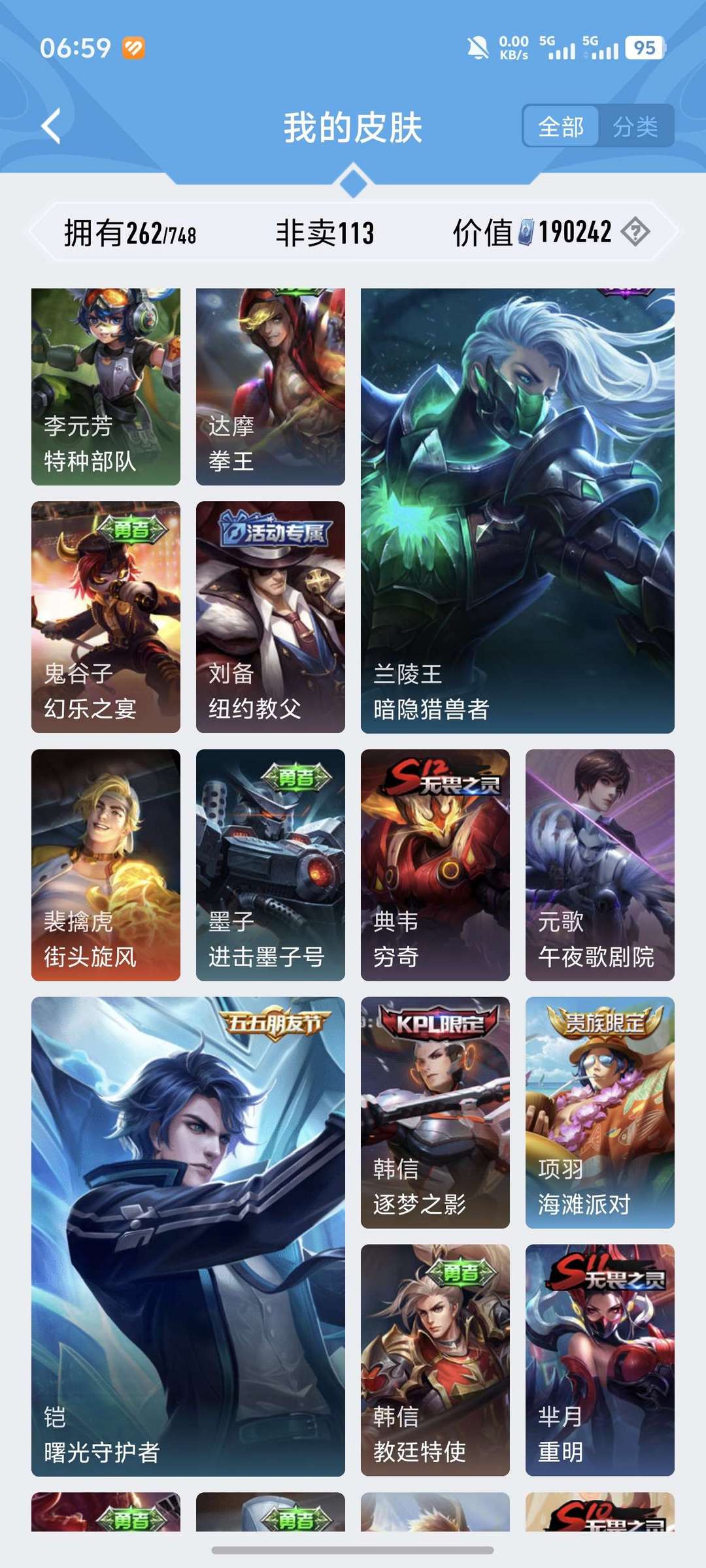Tap the help icon beside value 190242

click(x=635, y=232)
